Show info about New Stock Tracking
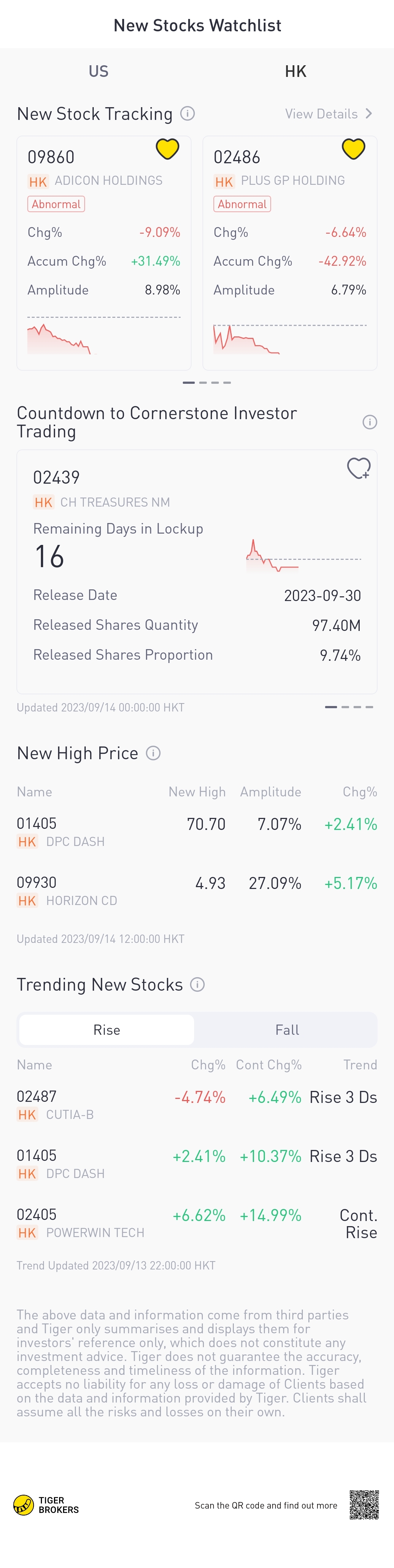Screen dimensions: 394x1568 (188, 114)
